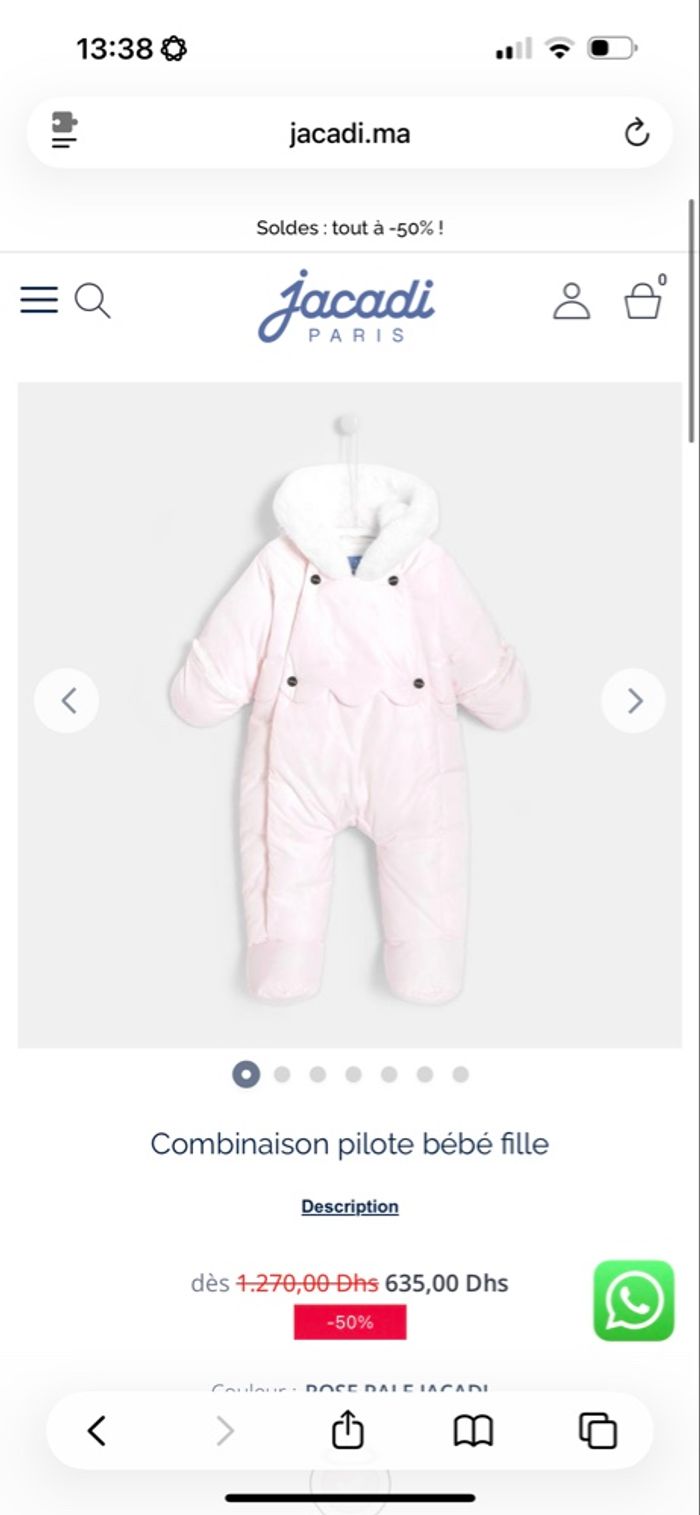Open the Description link

(x=350, y=1206)
